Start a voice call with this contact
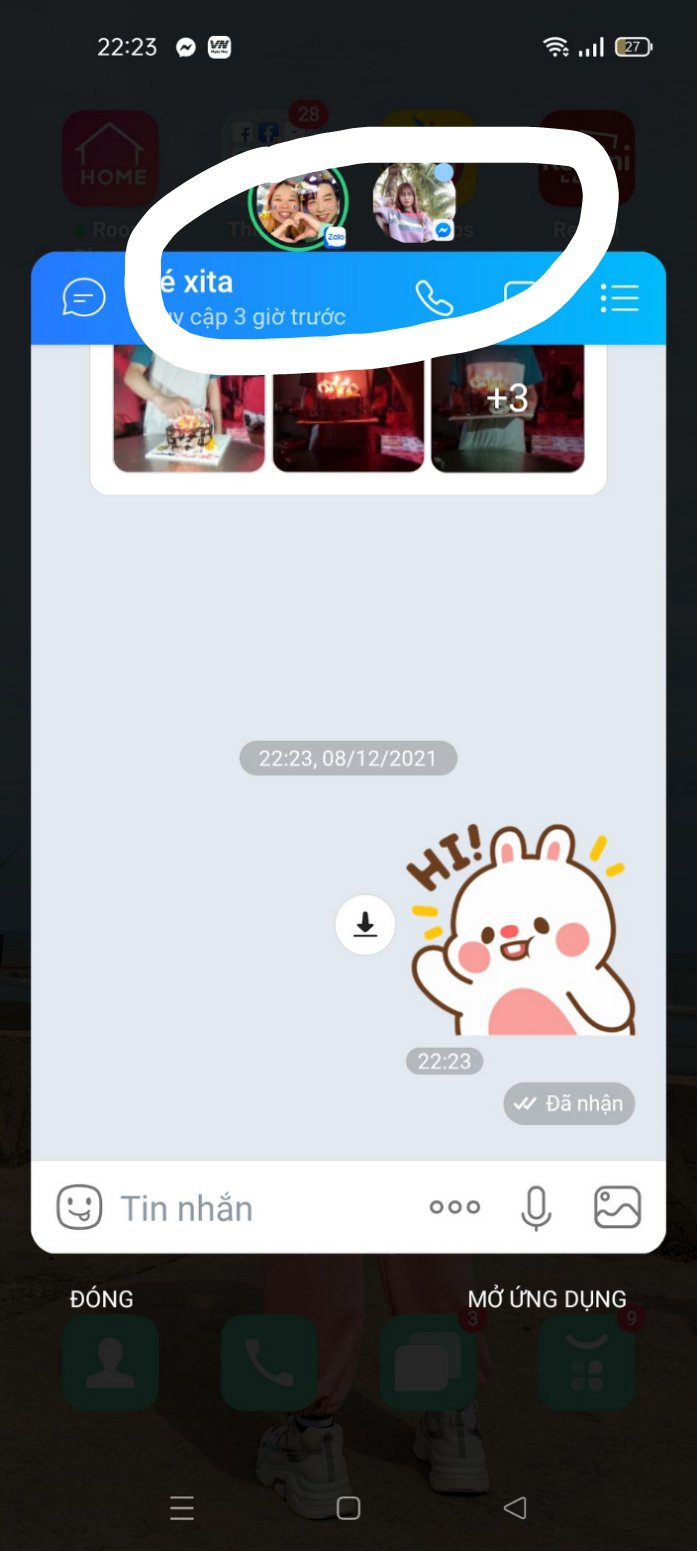The image size is (697, 1551). pyautogui.click(x=434, y=297)
